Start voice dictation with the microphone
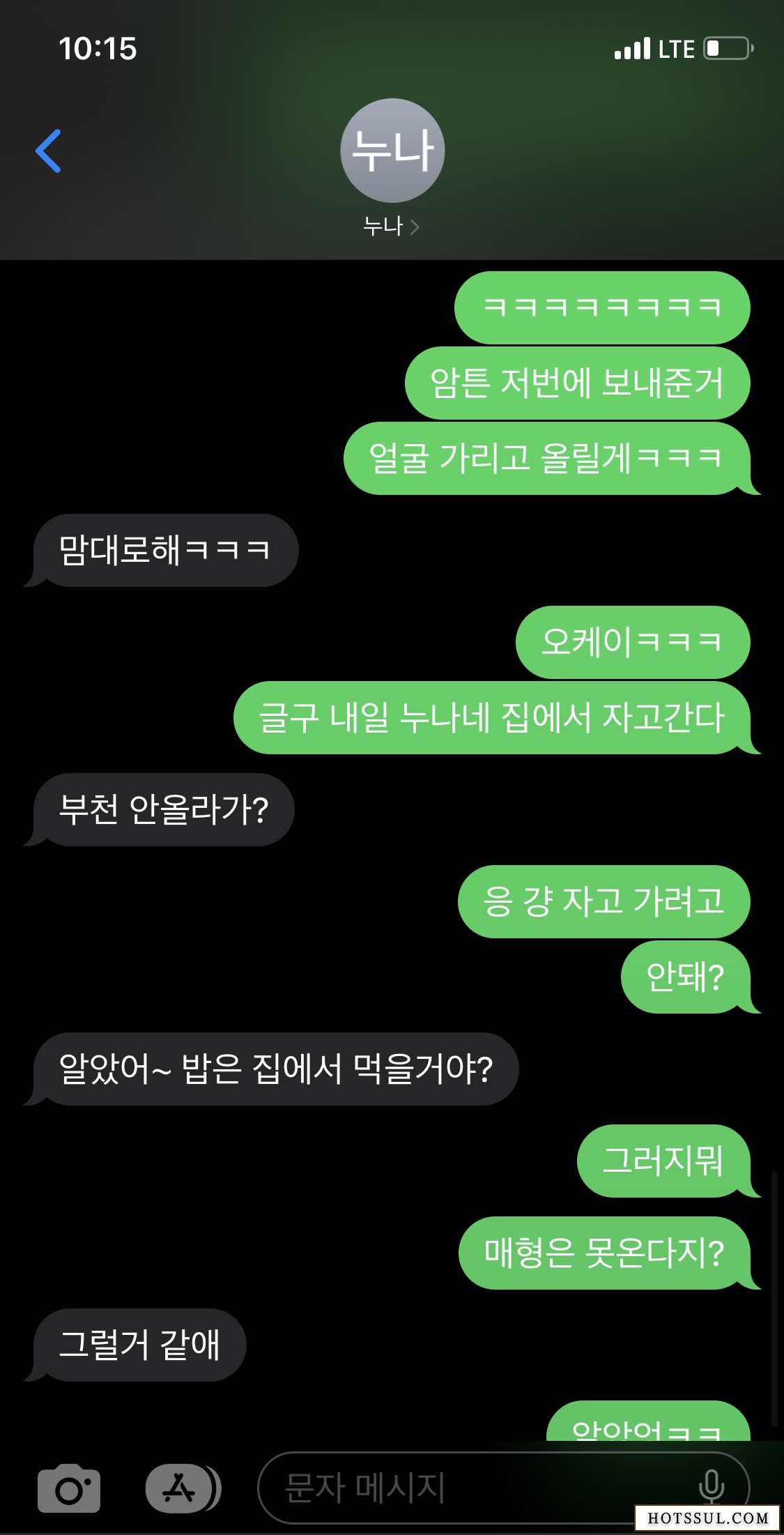Viewport: 784px width, 1535px height. pos(711,1488)
